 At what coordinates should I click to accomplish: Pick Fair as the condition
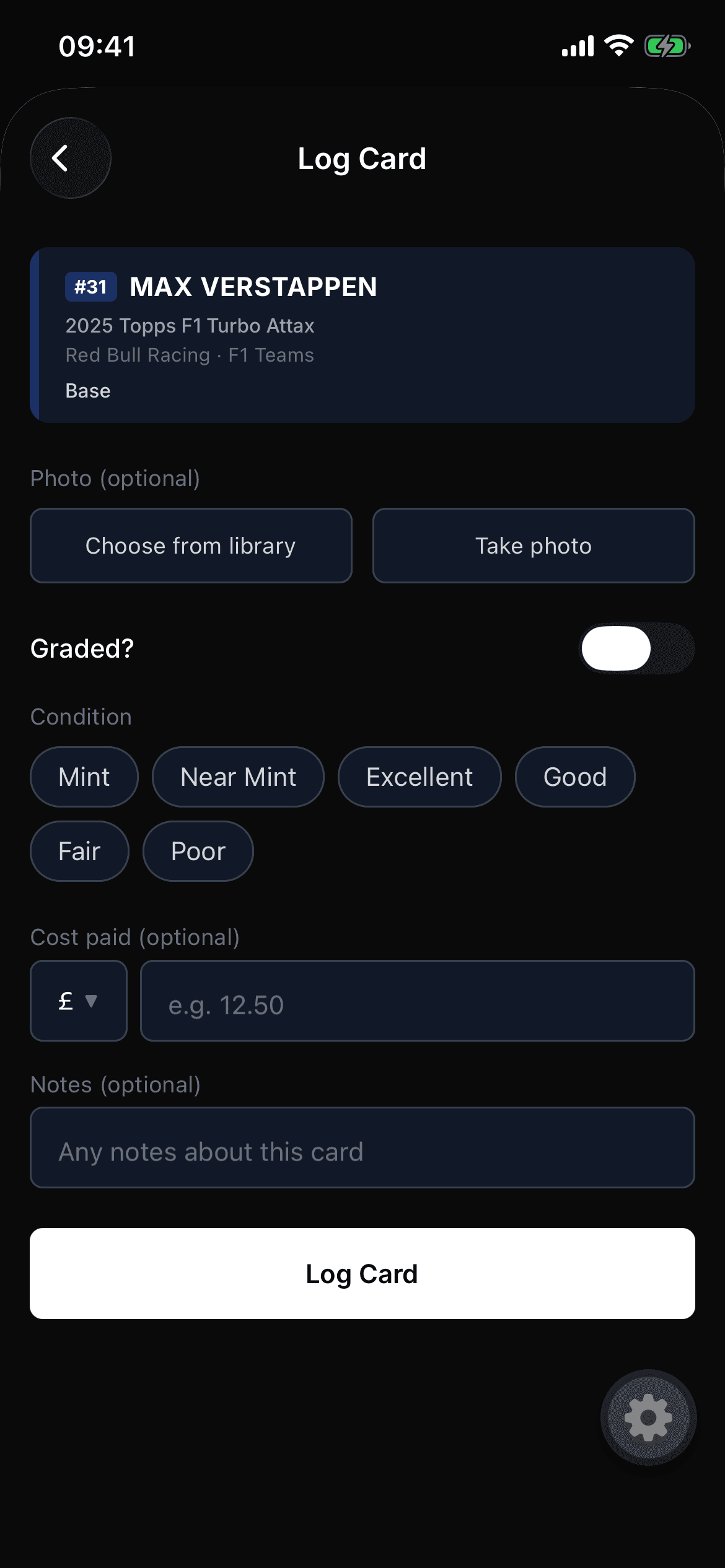(x=79, y=852)
